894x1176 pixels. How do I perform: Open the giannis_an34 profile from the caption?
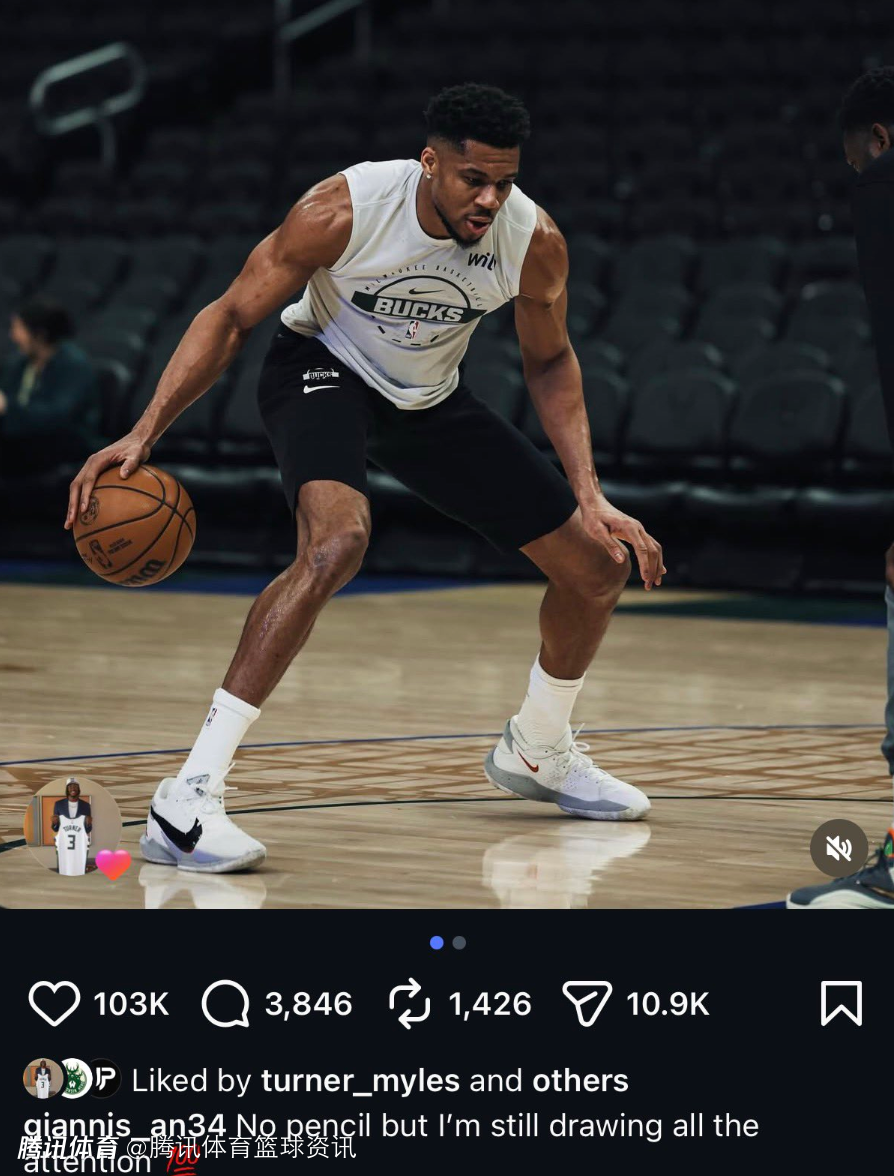125,1124
